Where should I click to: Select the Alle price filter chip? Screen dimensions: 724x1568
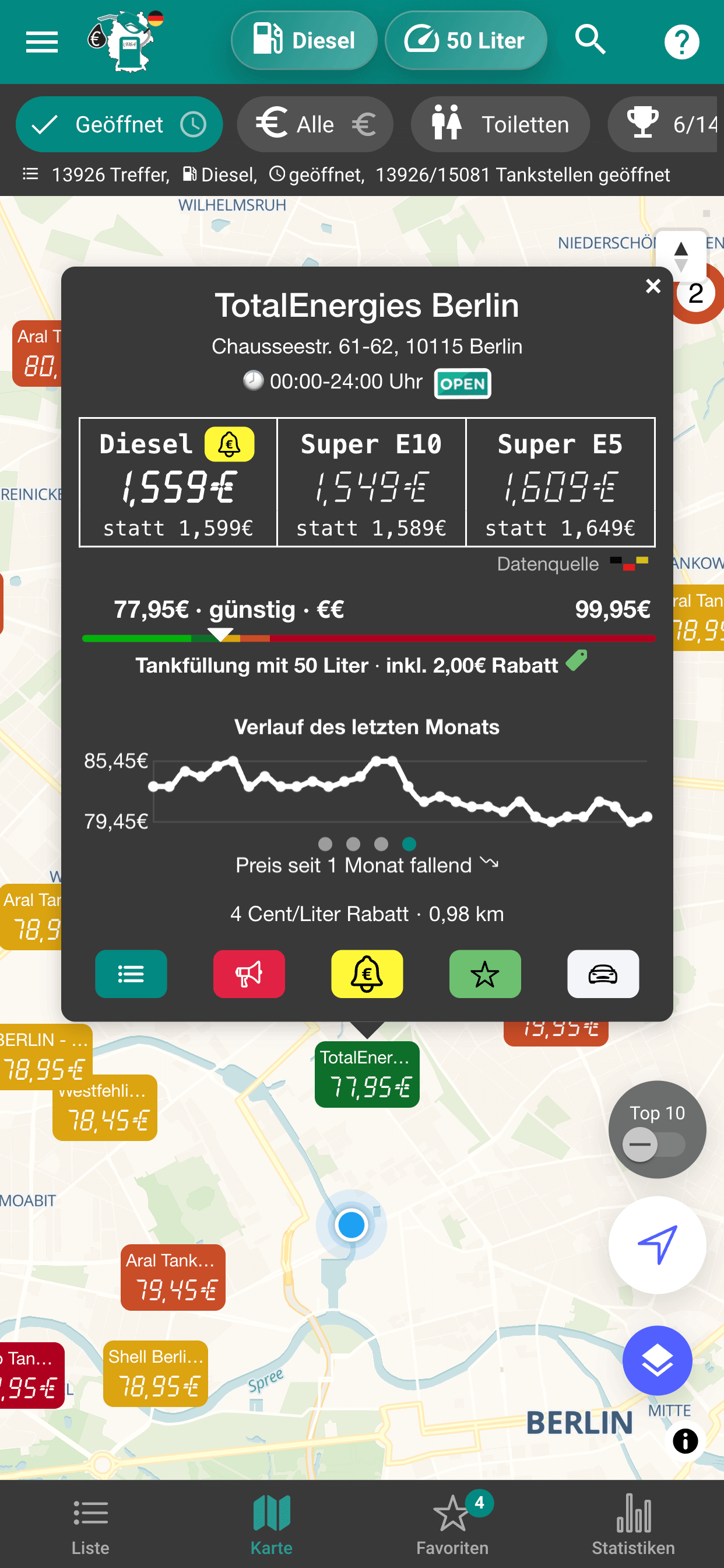pyautogui.click(x=315, y=125)
